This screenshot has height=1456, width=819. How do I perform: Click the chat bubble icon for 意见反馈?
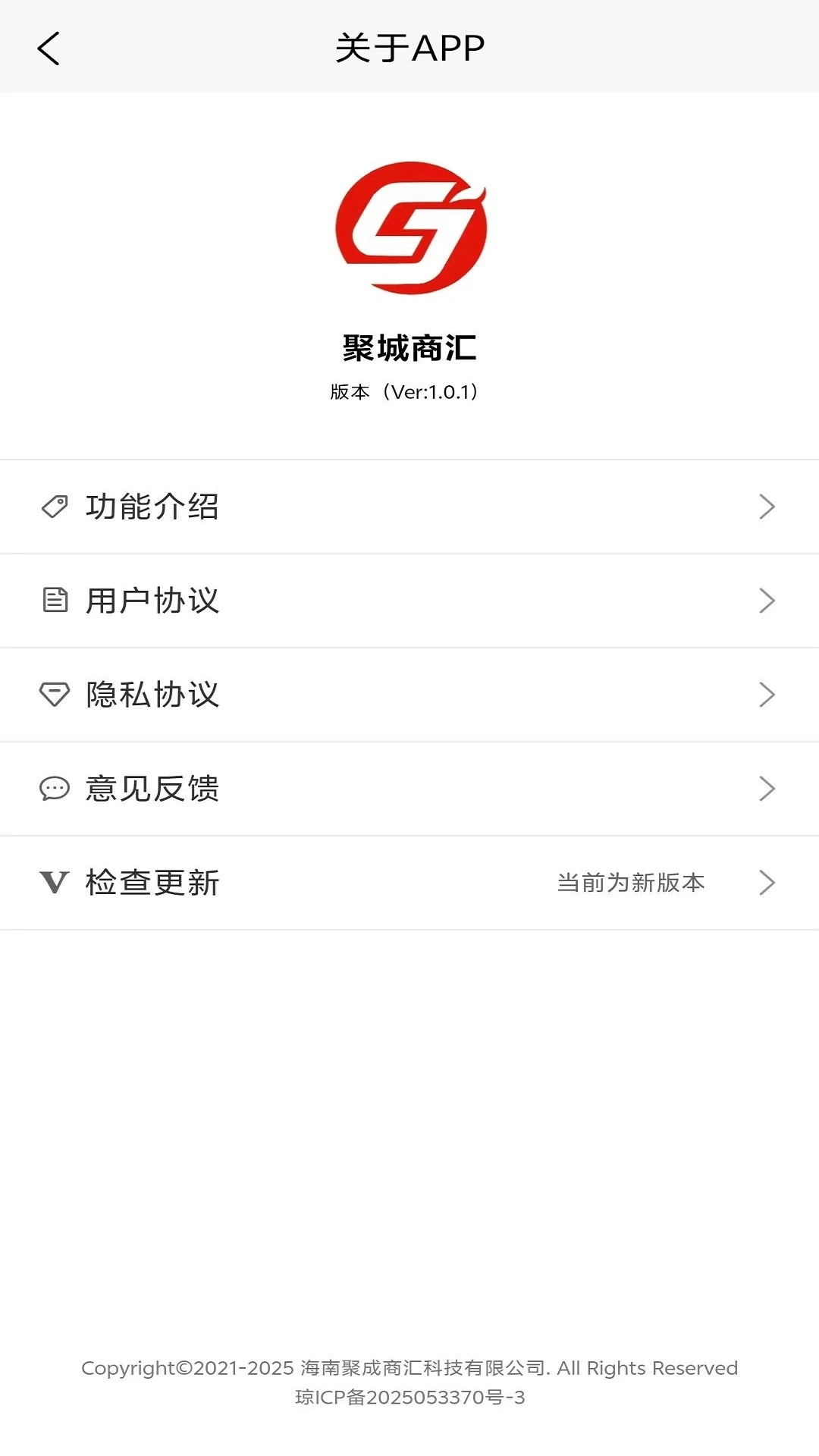coord(54,789)
